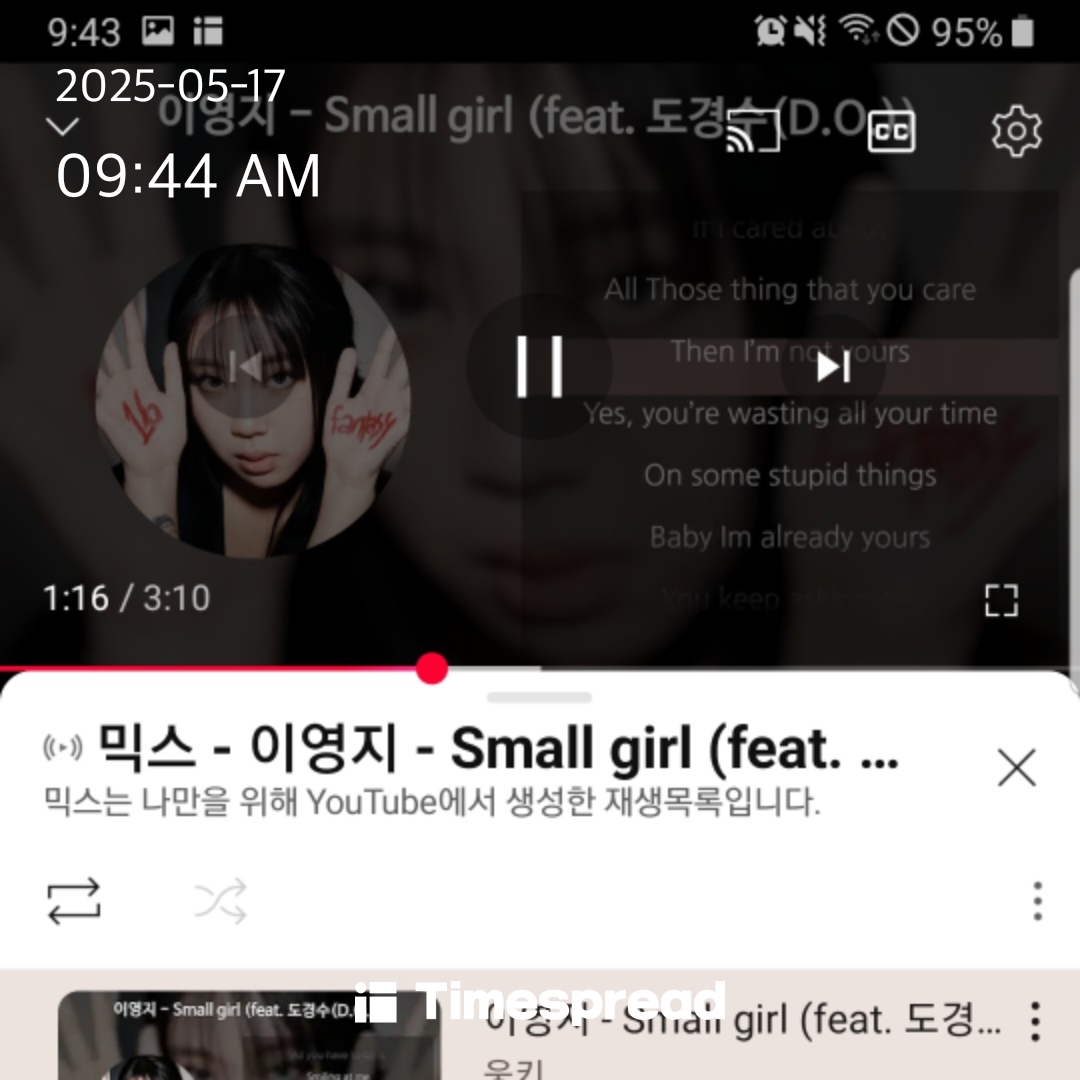Pause the playing video

coord(539,366)
